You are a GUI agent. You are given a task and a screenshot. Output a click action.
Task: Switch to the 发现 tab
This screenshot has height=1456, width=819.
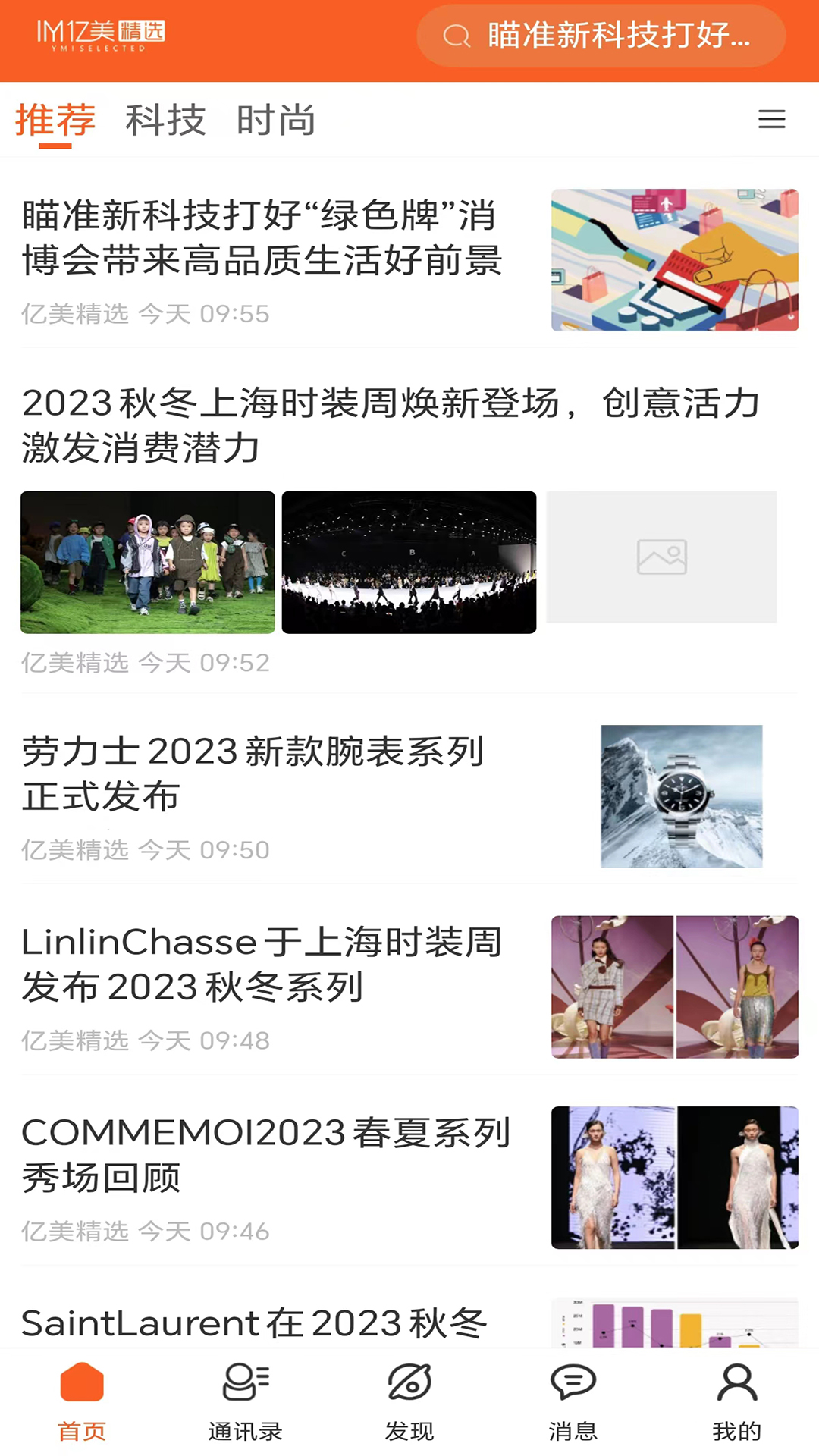pos(409,1401)
